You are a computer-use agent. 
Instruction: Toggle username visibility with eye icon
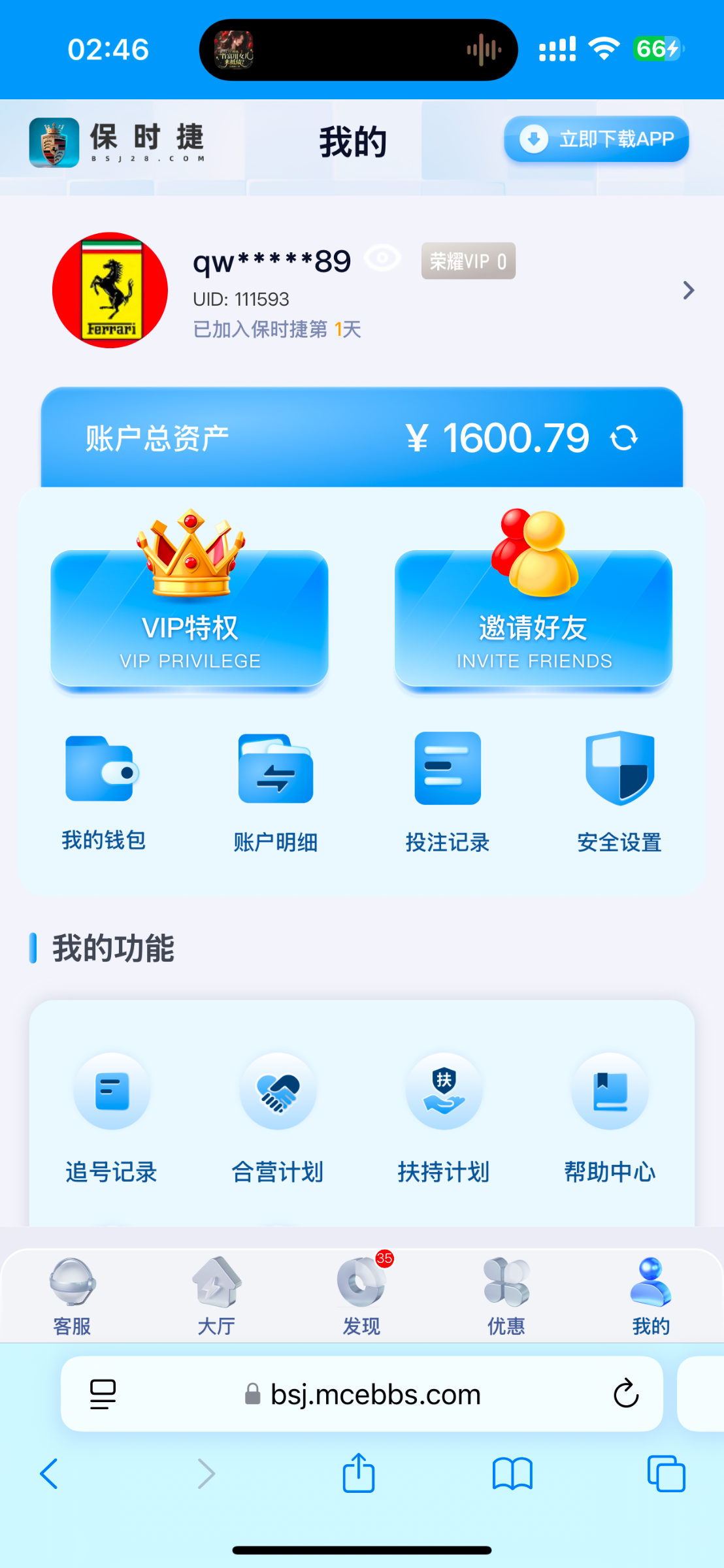coord(382,259)
